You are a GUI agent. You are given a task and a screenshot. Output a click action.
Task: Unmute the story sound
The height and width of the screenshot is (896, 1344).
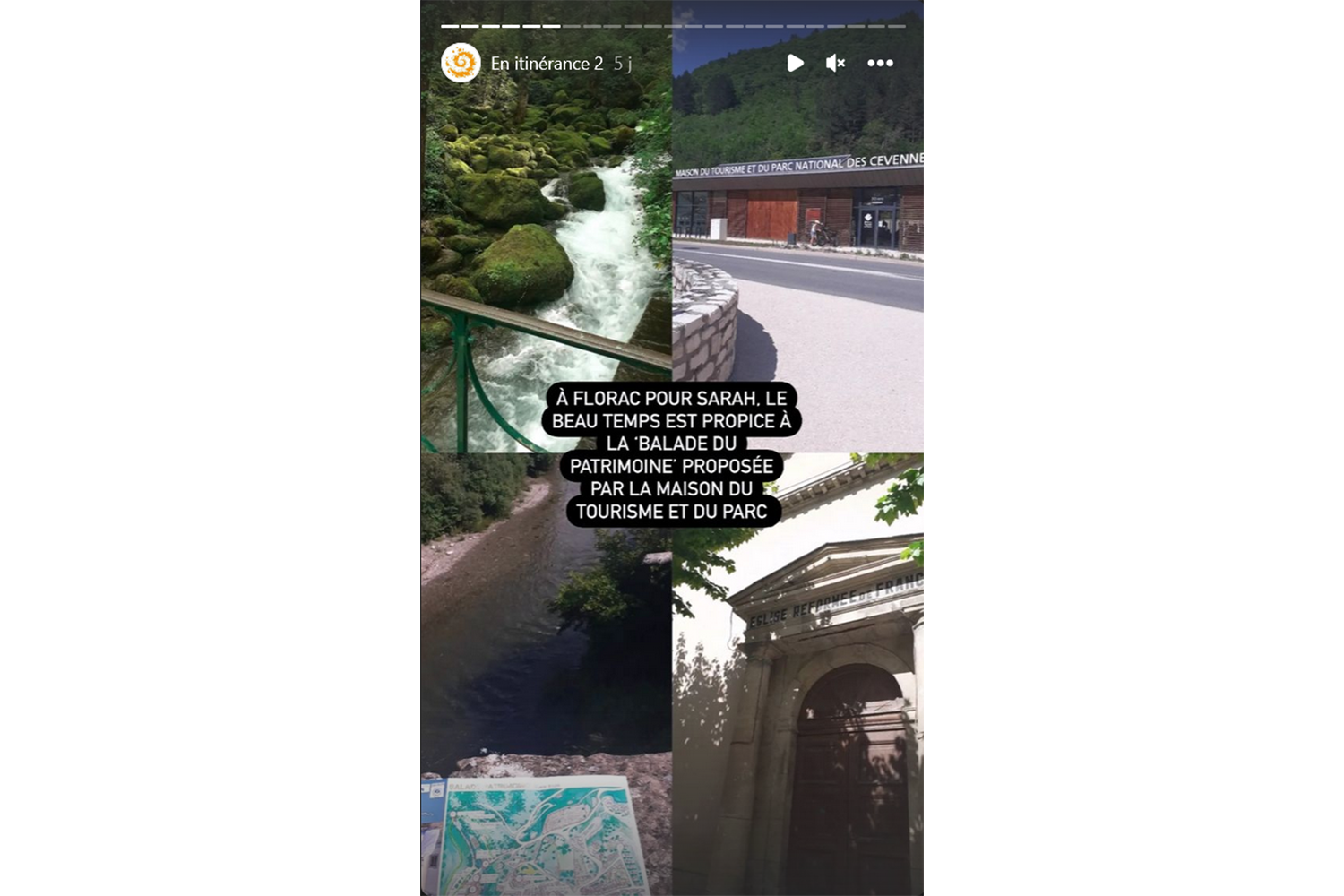click(x=835, y=63)
